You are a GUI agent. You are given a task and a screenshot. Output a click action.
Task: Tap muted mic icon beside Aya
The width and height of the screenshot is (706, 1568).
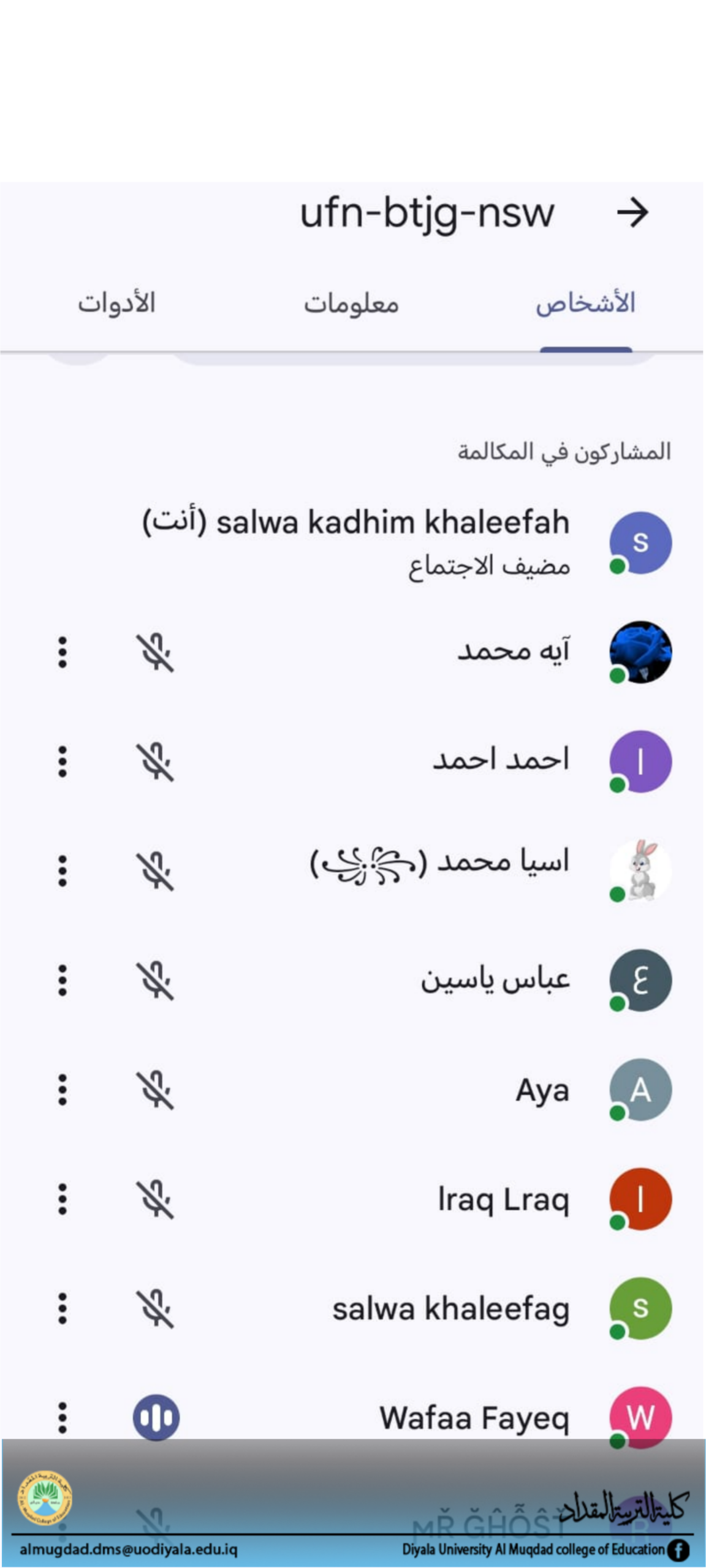tap(155, 1090)
